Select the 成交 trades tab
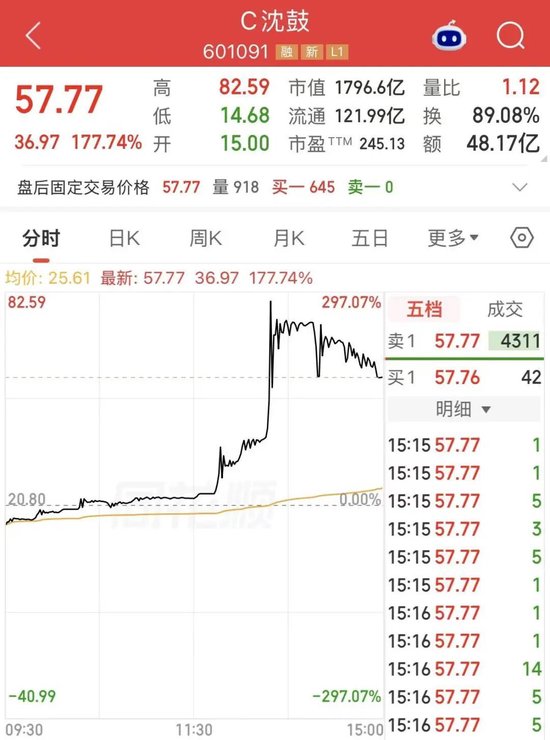Screen dimensions: 550x740 point(505,310)
